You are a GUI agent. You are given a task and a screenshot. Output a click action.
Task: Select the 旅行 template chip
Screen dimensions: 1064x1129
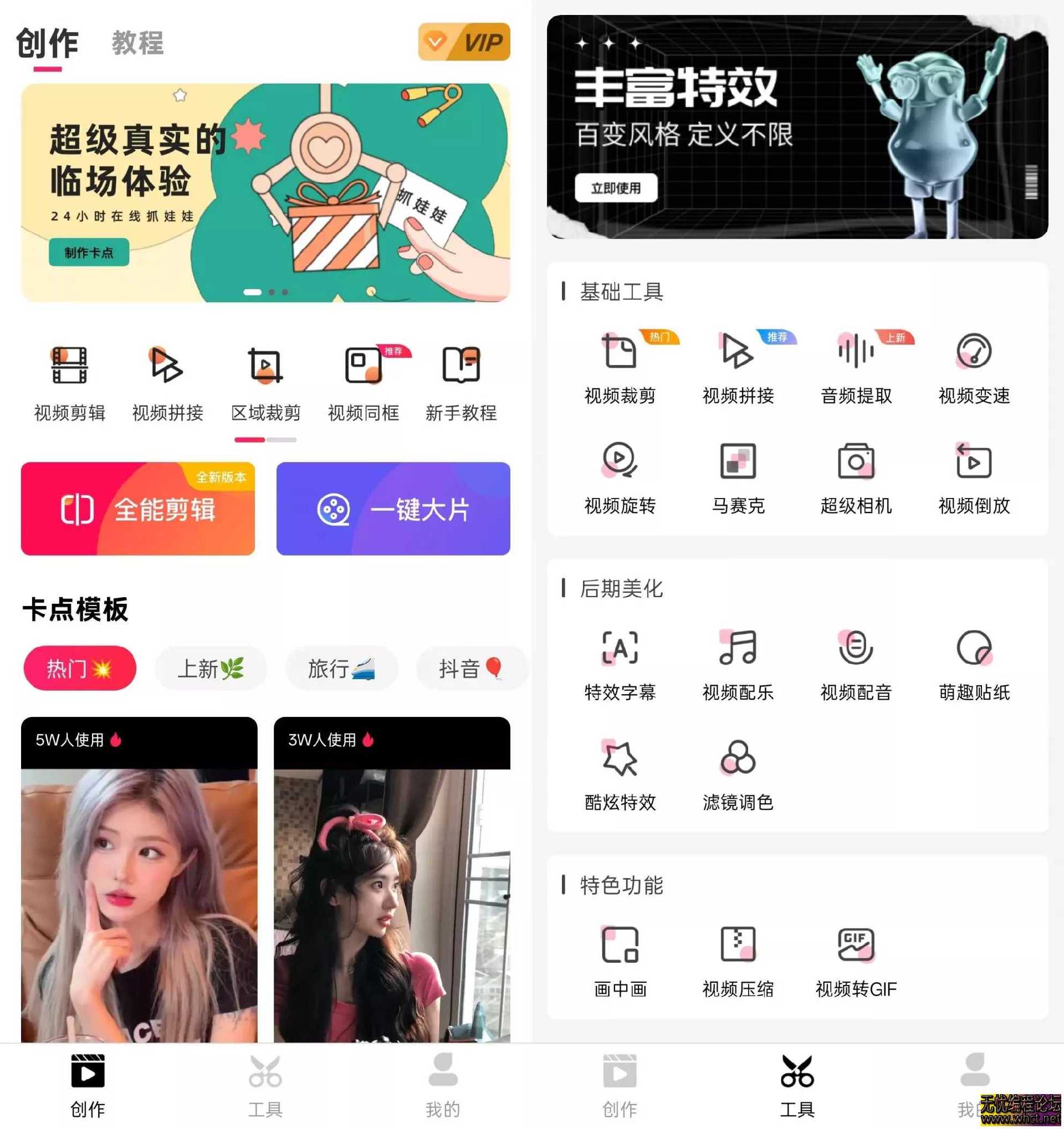[x=341, y=669]
